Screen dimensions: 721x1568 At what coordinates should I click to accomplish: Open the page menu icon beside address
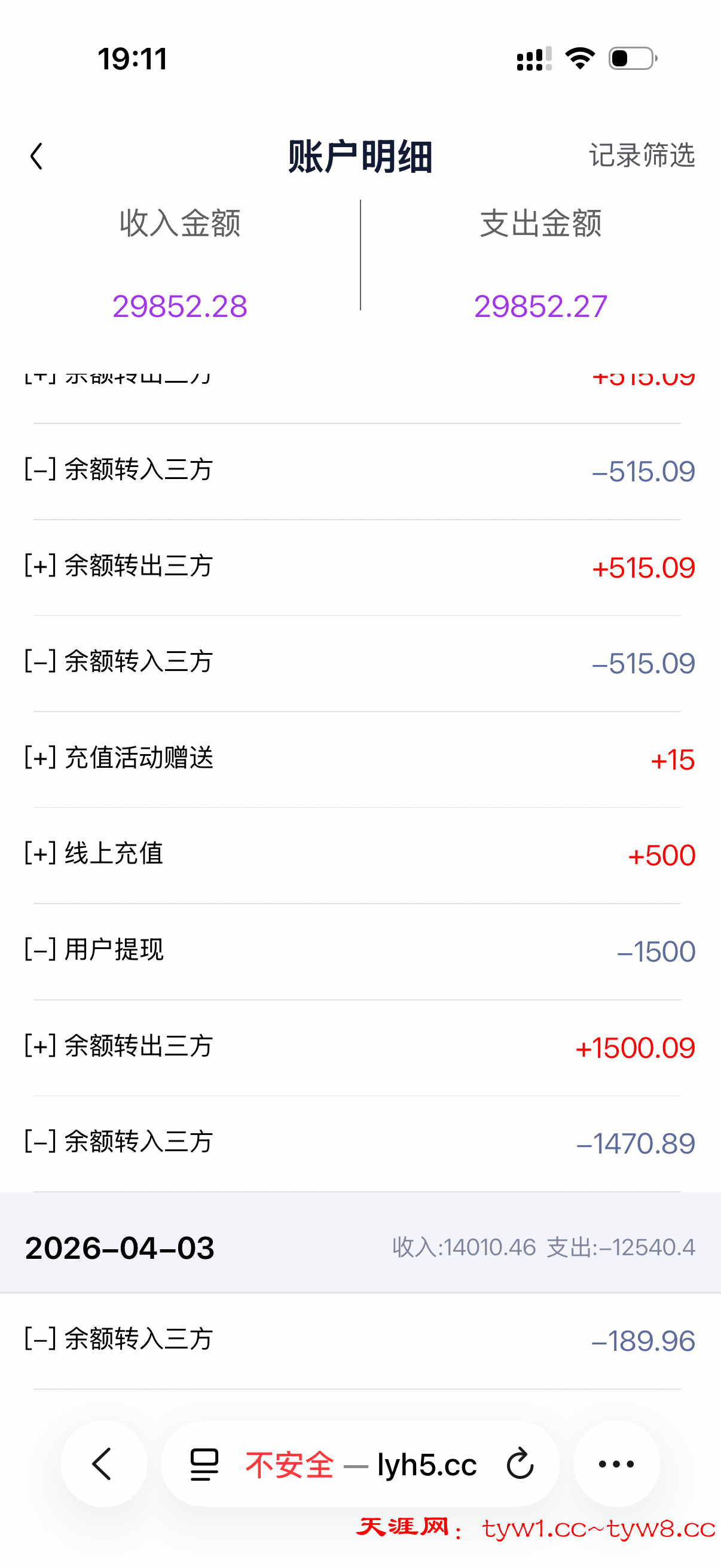pyautogui.click(x=204, y=1464)
